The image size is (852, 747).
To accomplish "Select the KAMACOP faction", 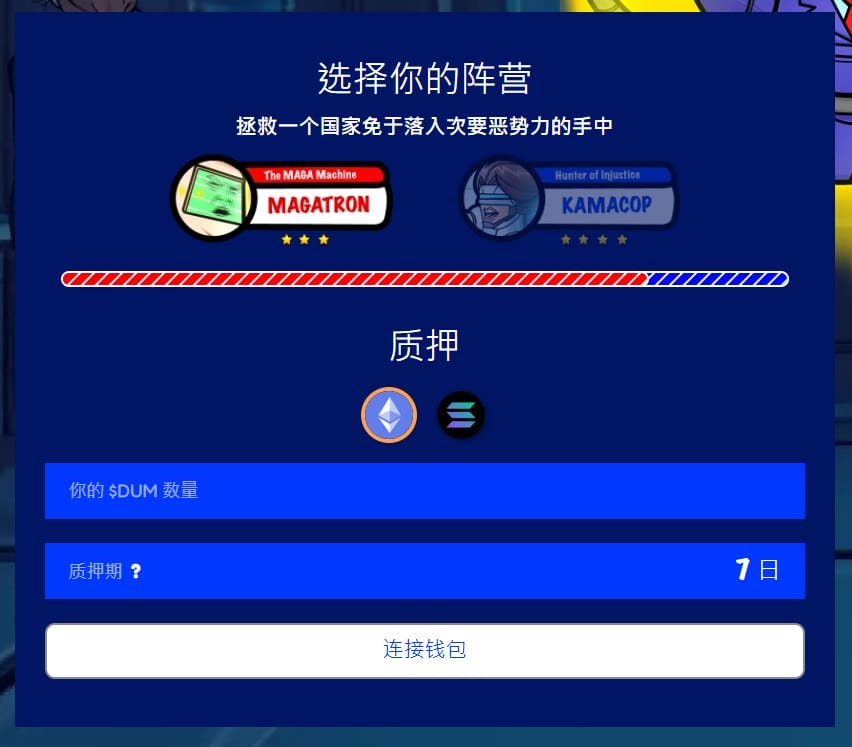I will point(569,198).
